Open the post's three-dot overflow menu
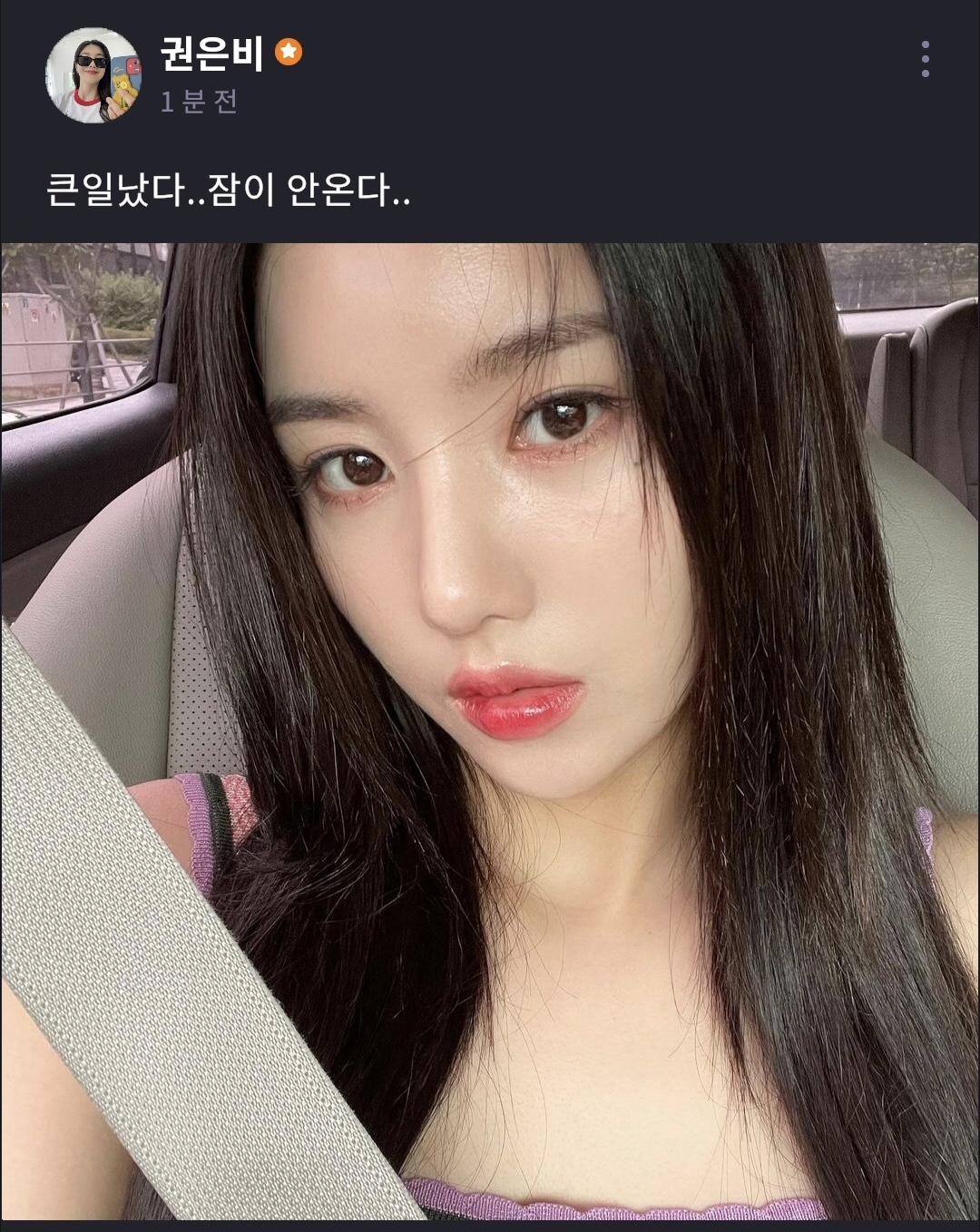The height and width of the screenshot is (1232, 980). click(925, 59)
